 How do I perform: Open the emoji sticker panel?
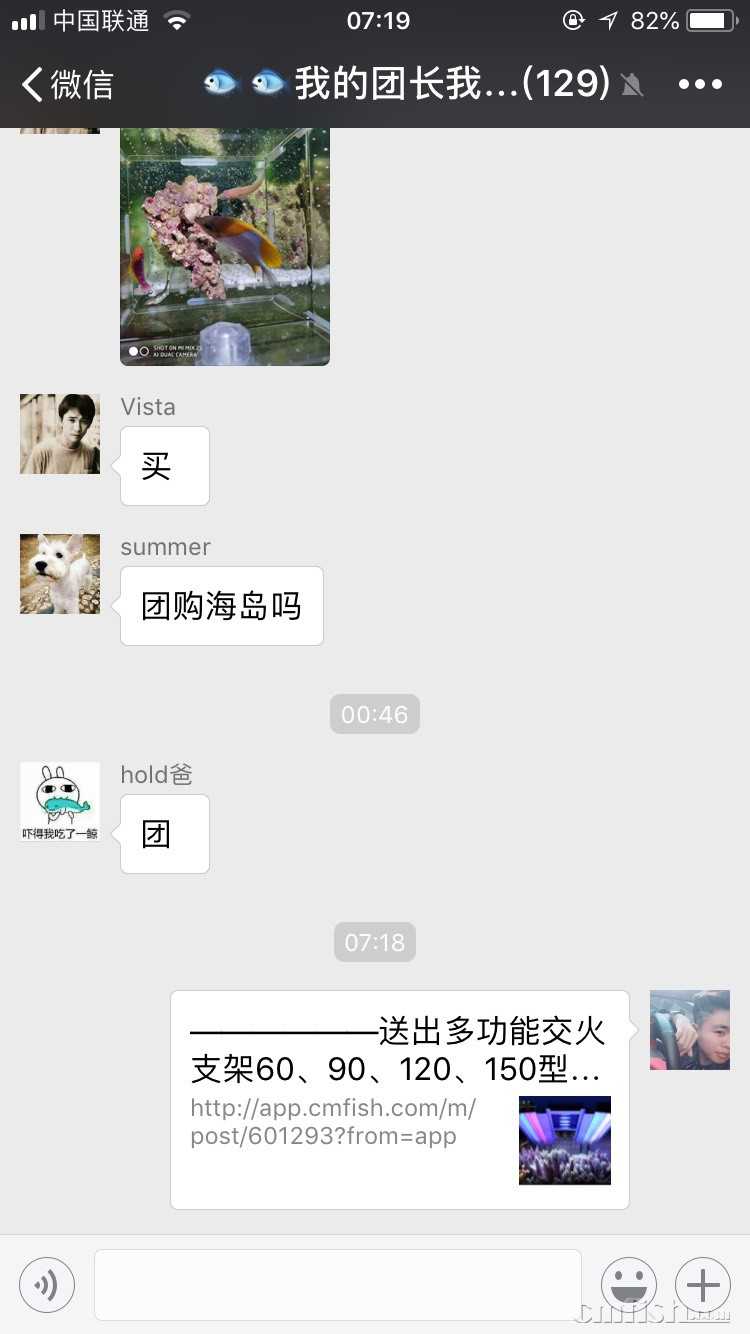click(x=629, y=1285)
